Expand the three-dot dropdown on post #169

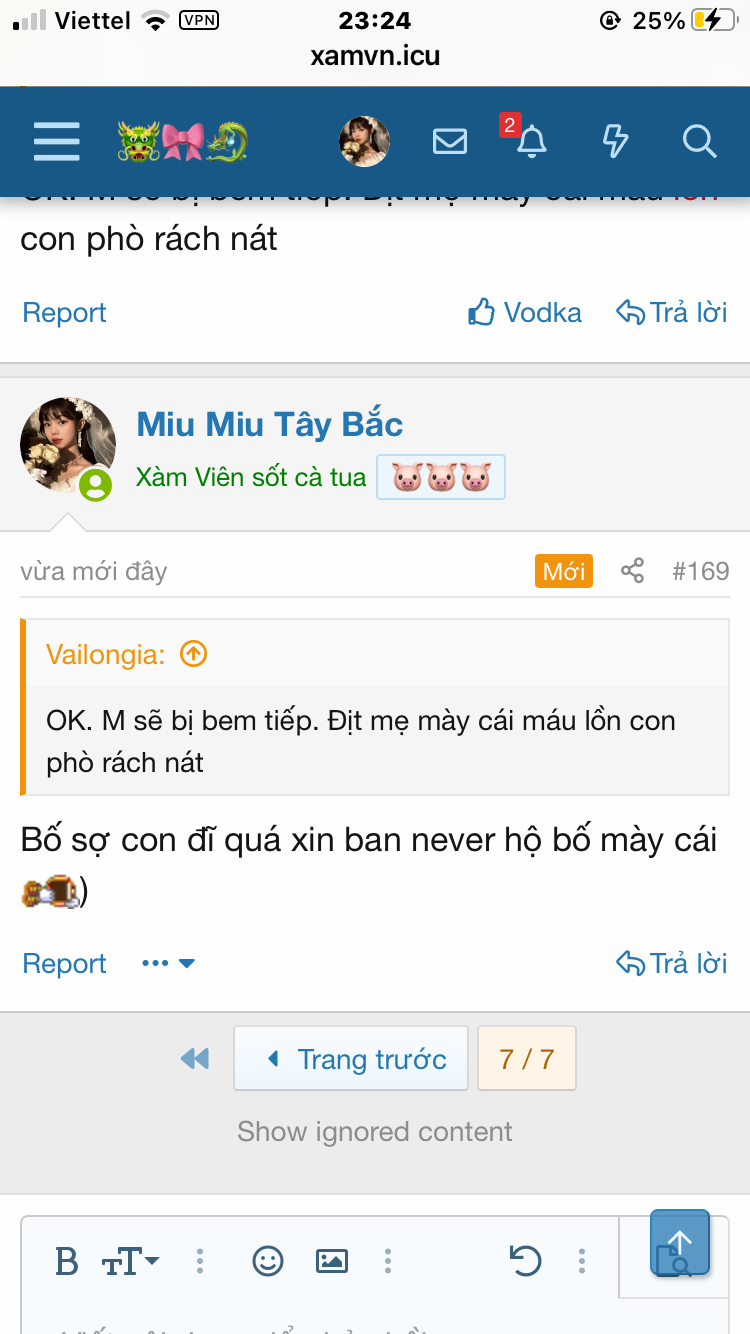[168, 964]
